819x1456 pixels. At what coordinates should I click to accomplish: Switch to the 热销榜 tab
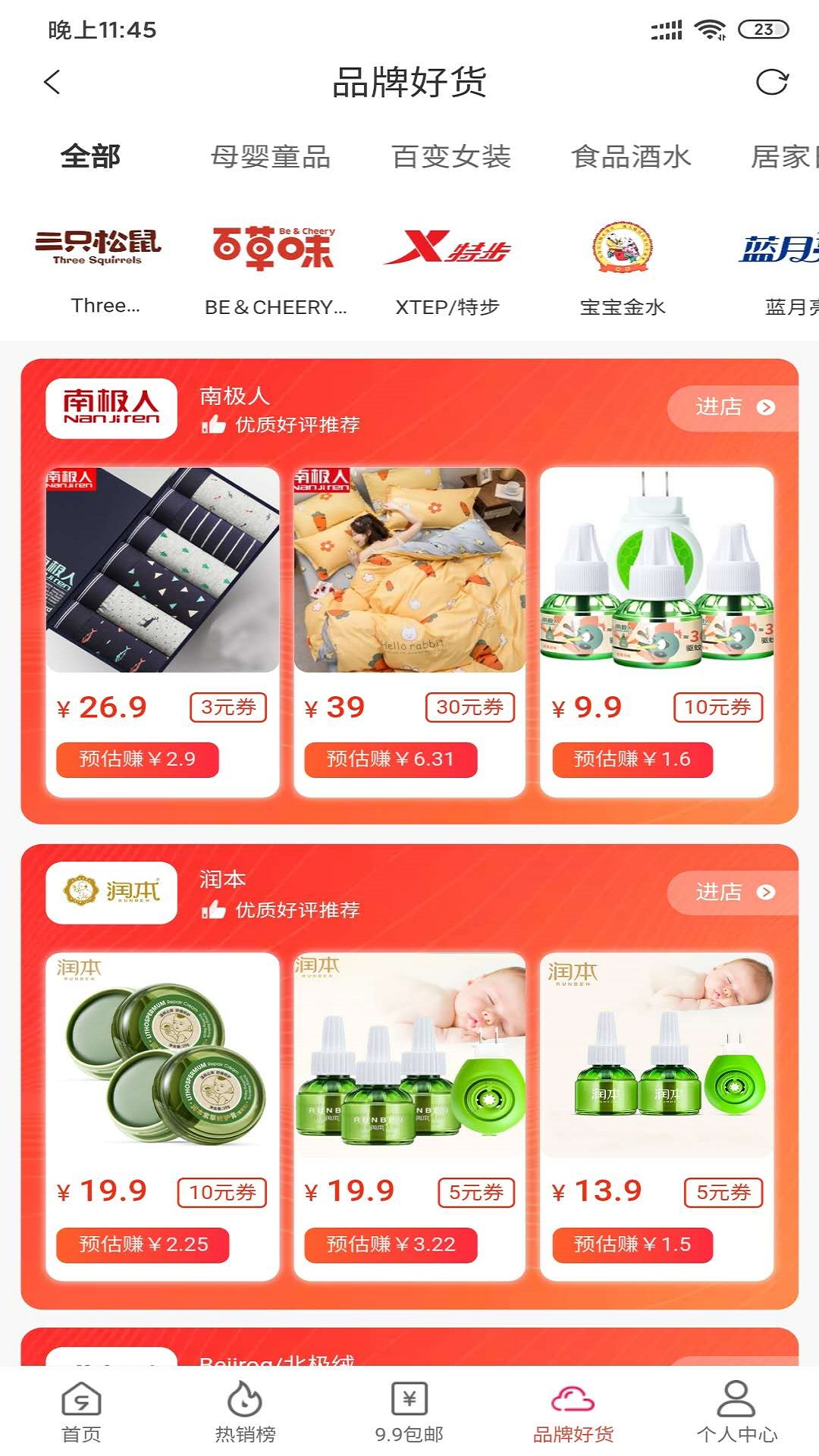tap(245, 1410)
